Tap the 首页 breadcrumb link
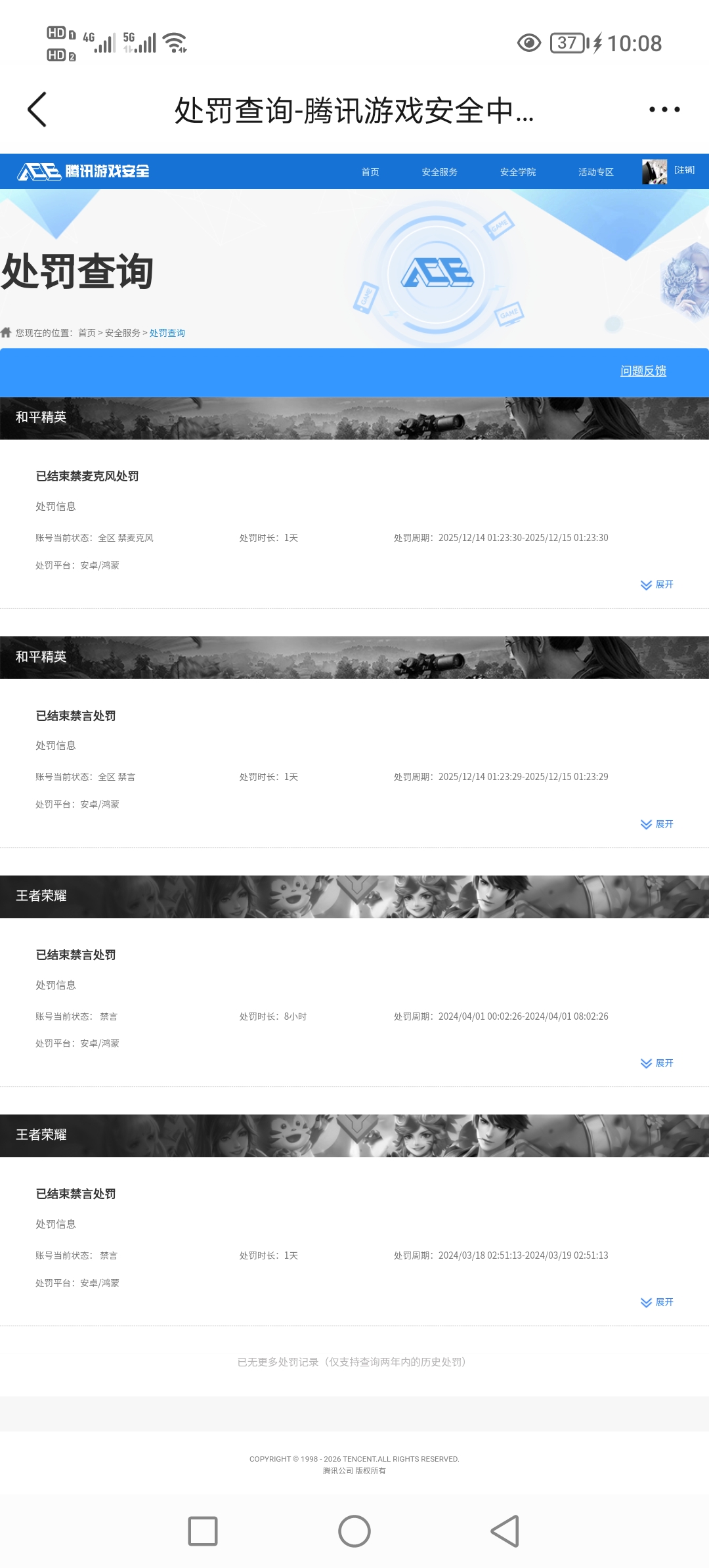This screenshot has width=709, height=1568. coord(87,333)
